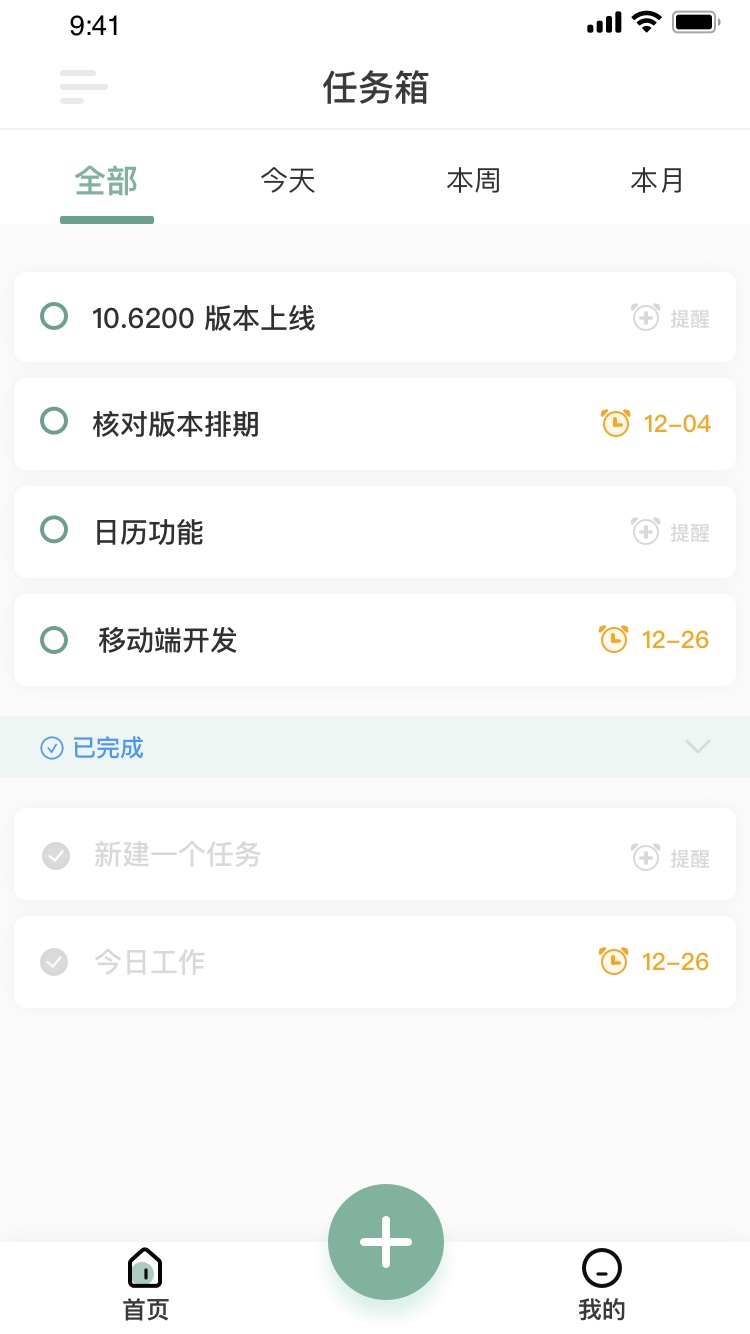Mark 10.6200 版本上线 as completed
The height and width of the screenshot is (1334, 750).
pos(54,316)
